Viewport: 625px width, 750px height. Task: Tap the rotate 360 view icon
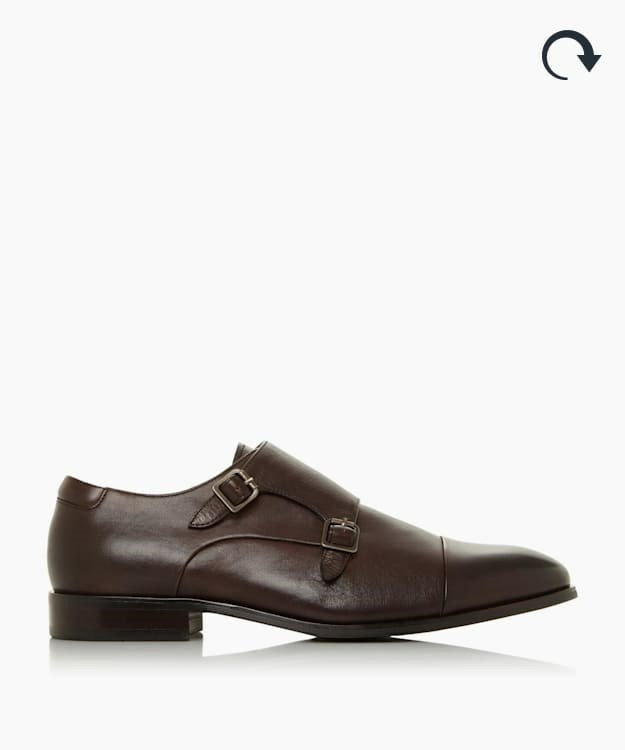[570, 55]
